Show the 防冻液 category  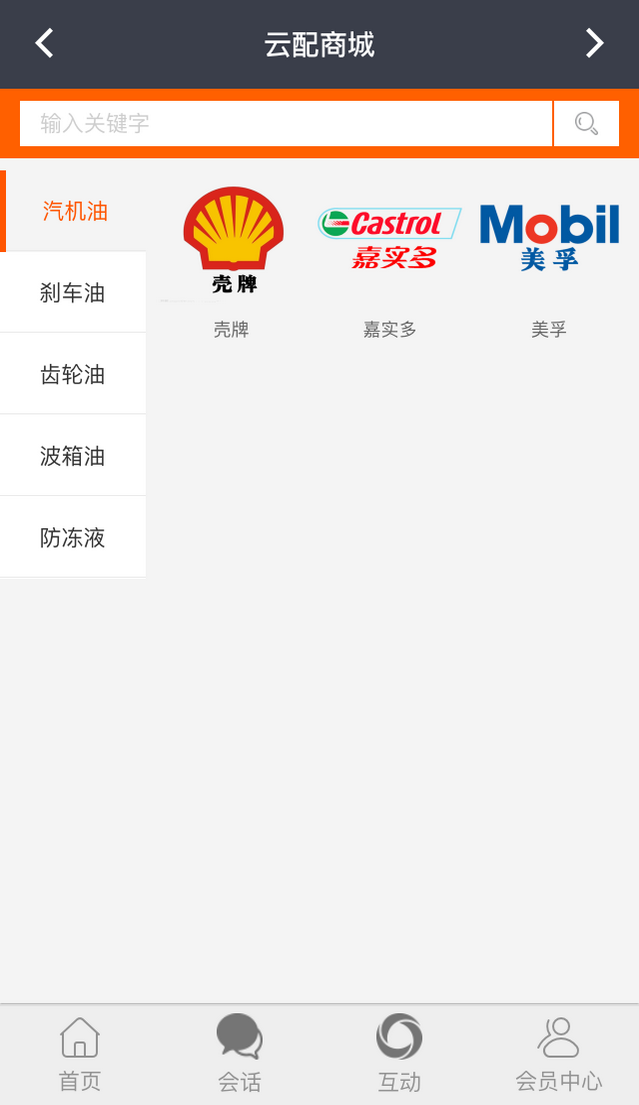(x=73, y=538)
